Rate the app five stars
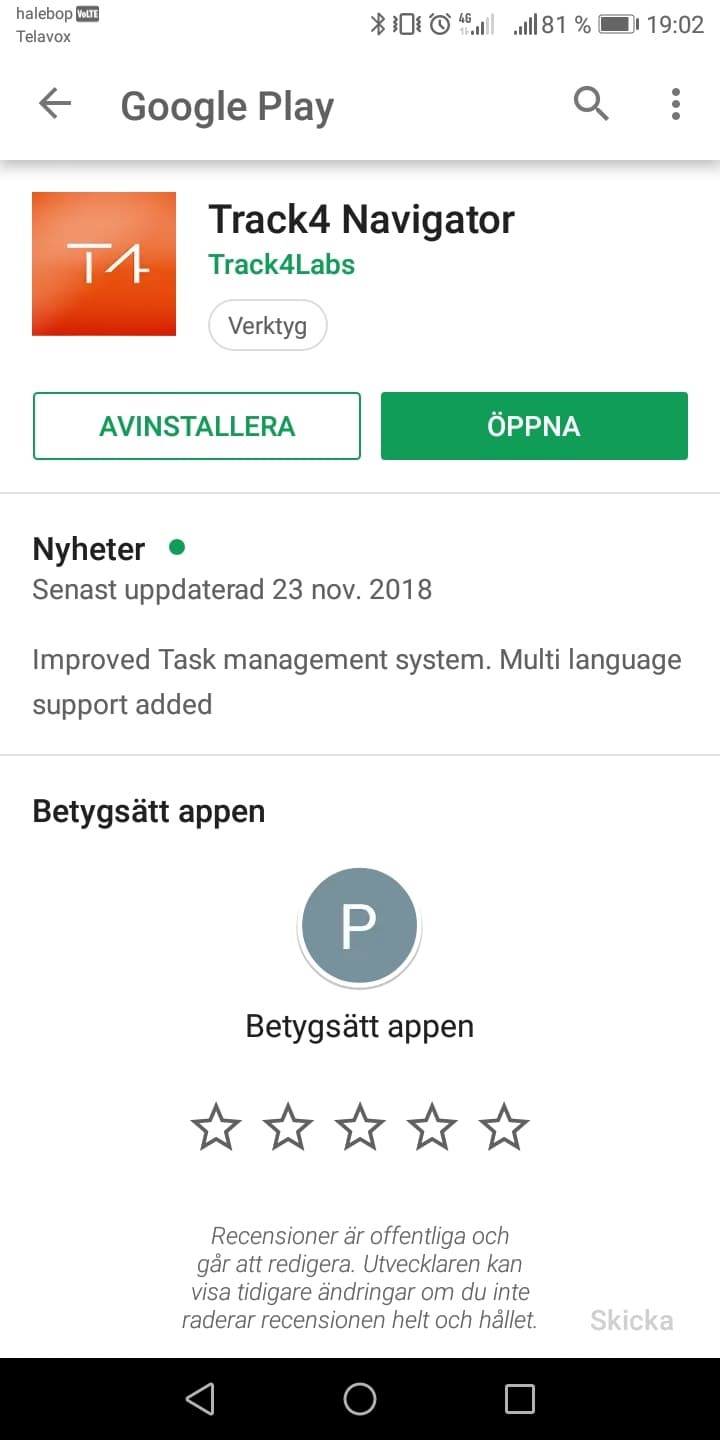Screen dimensions: 720x1440 tap(504, 1127)
